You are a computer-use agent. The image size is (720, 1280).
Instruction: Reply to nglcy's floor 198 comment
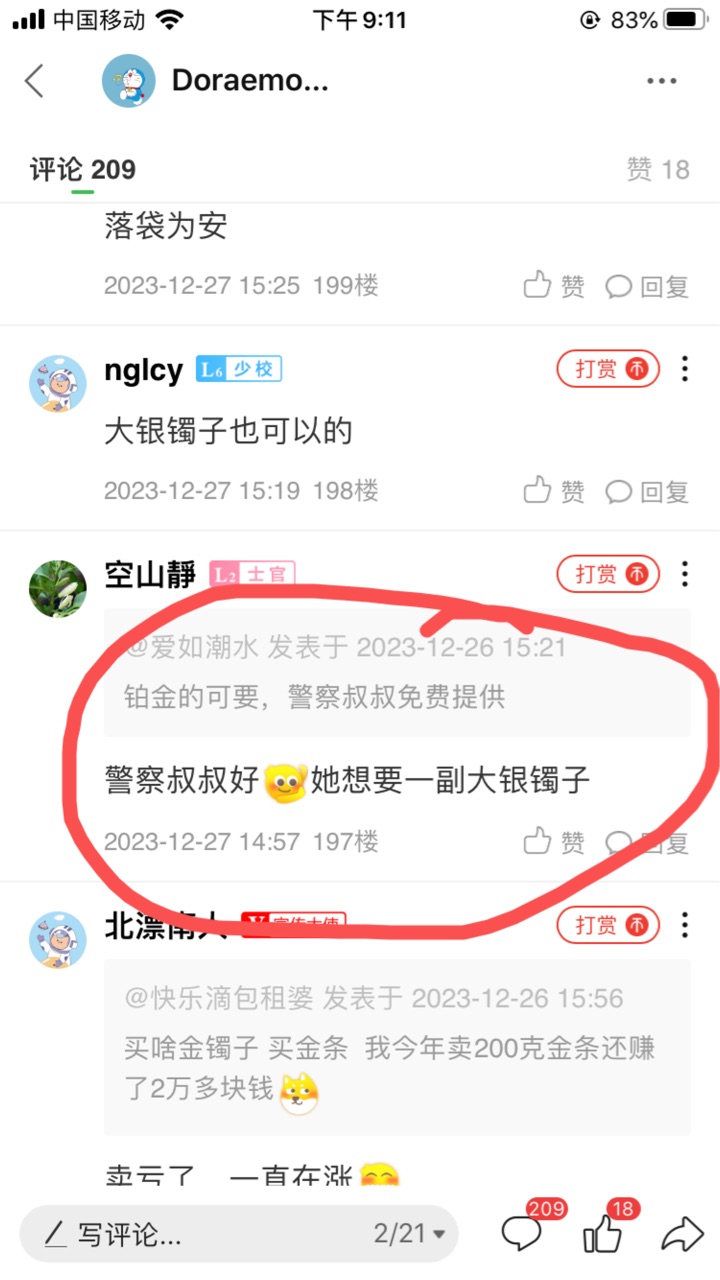(x=648, y=491)
